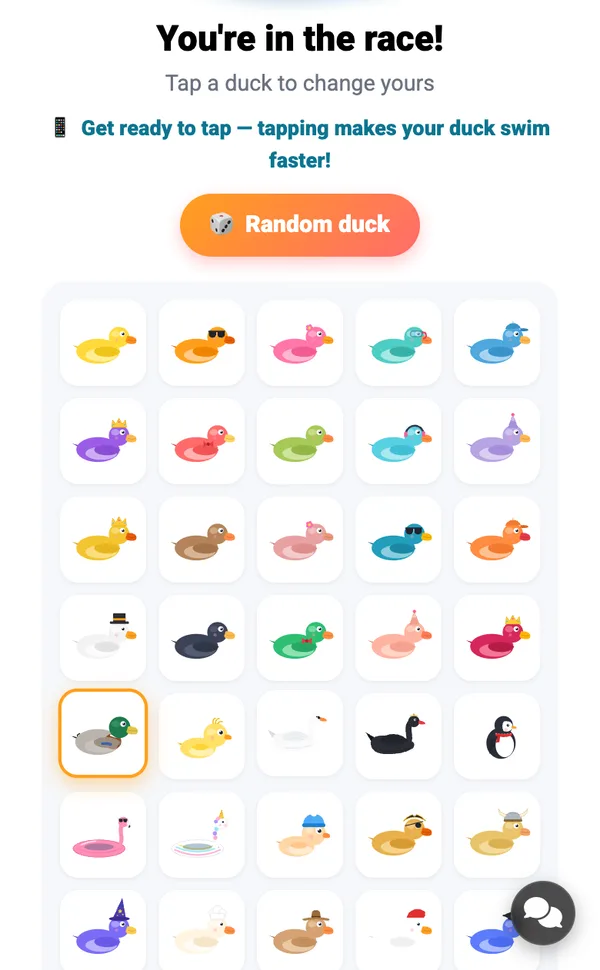This screenshot has width=600, height=970.
Task: Pick the brown duck with cowboy hat
Action: (x=300, y=930)
